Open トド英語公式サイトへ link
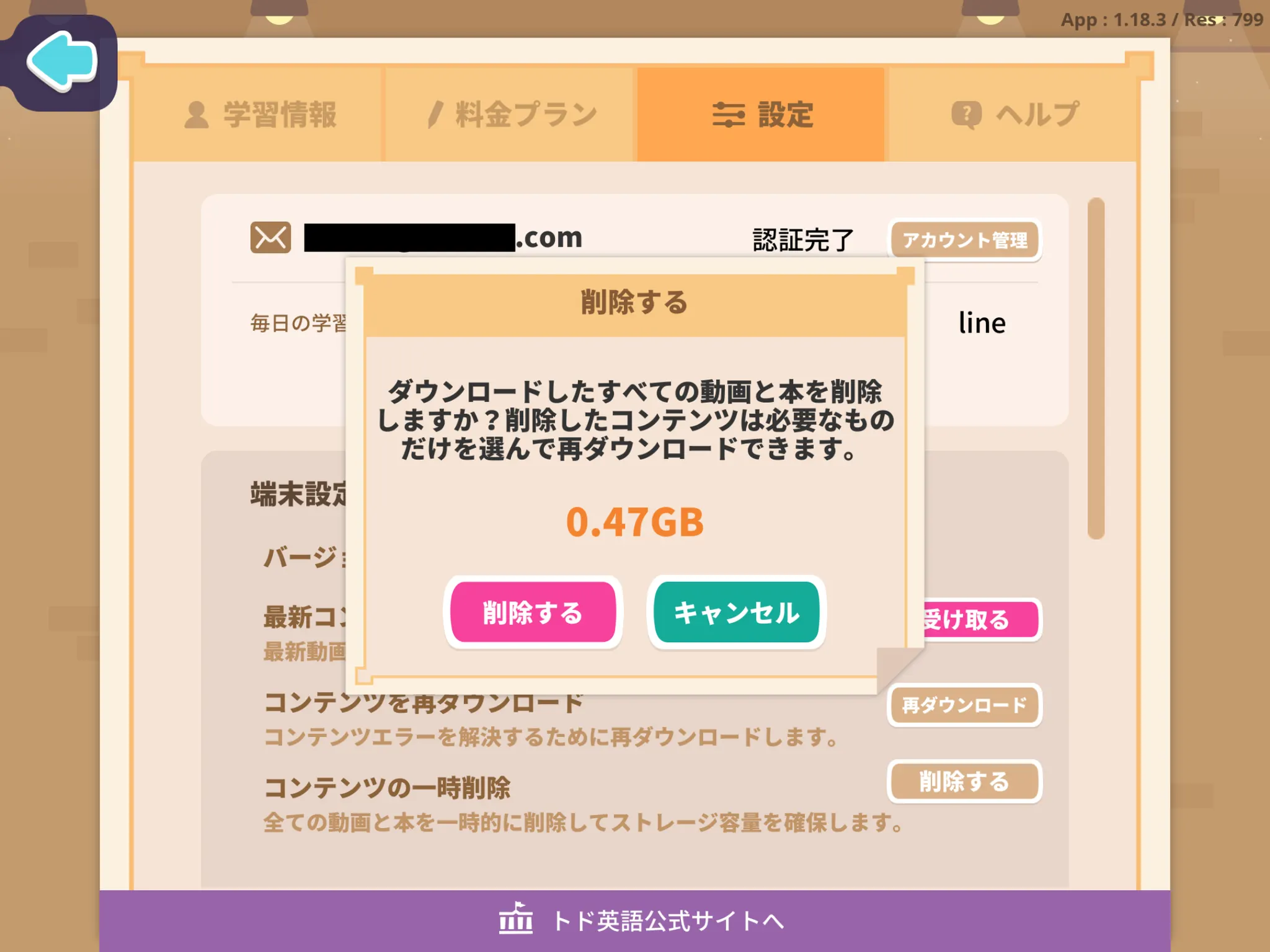1270x952 pixels. pyautogui.click(x=641, y=921)
